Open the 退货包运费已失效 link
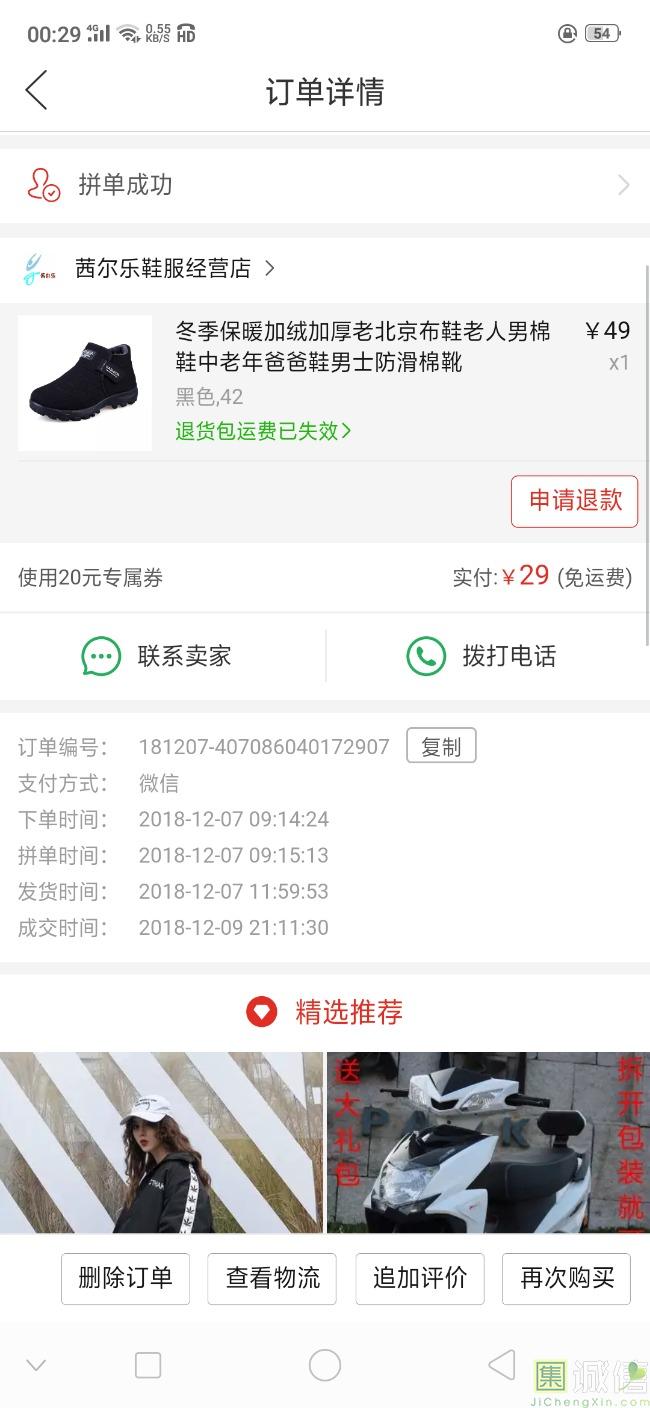The width and height of the screenshot is (650, 1408). coord(263,431)
